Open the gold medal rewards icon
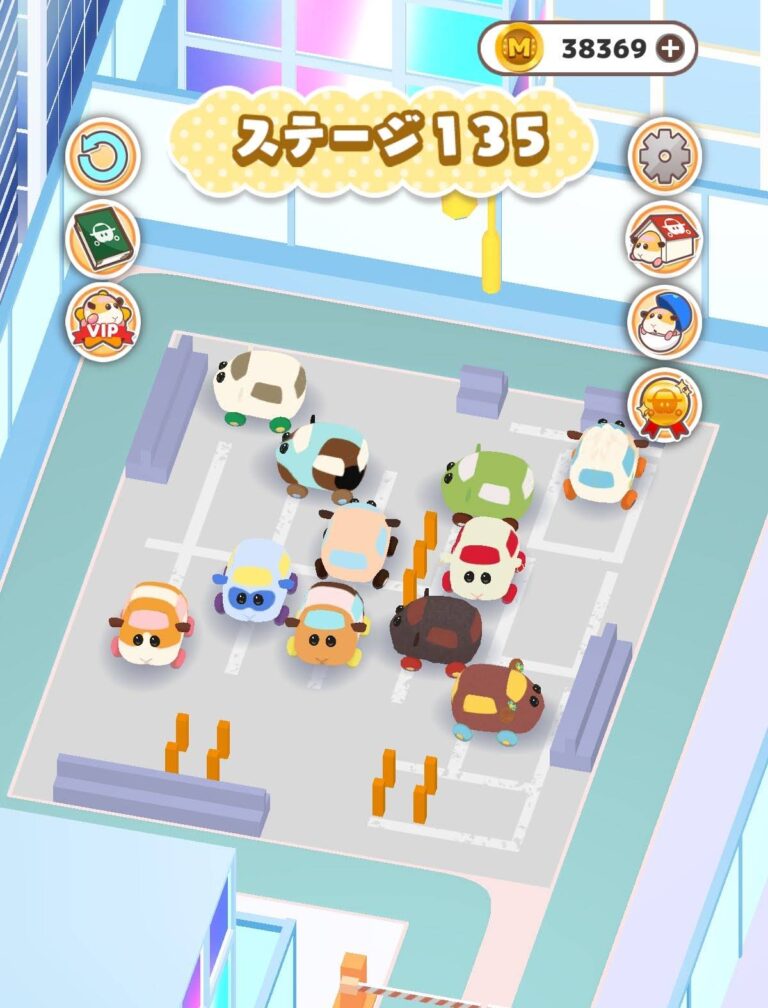Viewport: 768px width, 1008px height. (x=664, y=405)
